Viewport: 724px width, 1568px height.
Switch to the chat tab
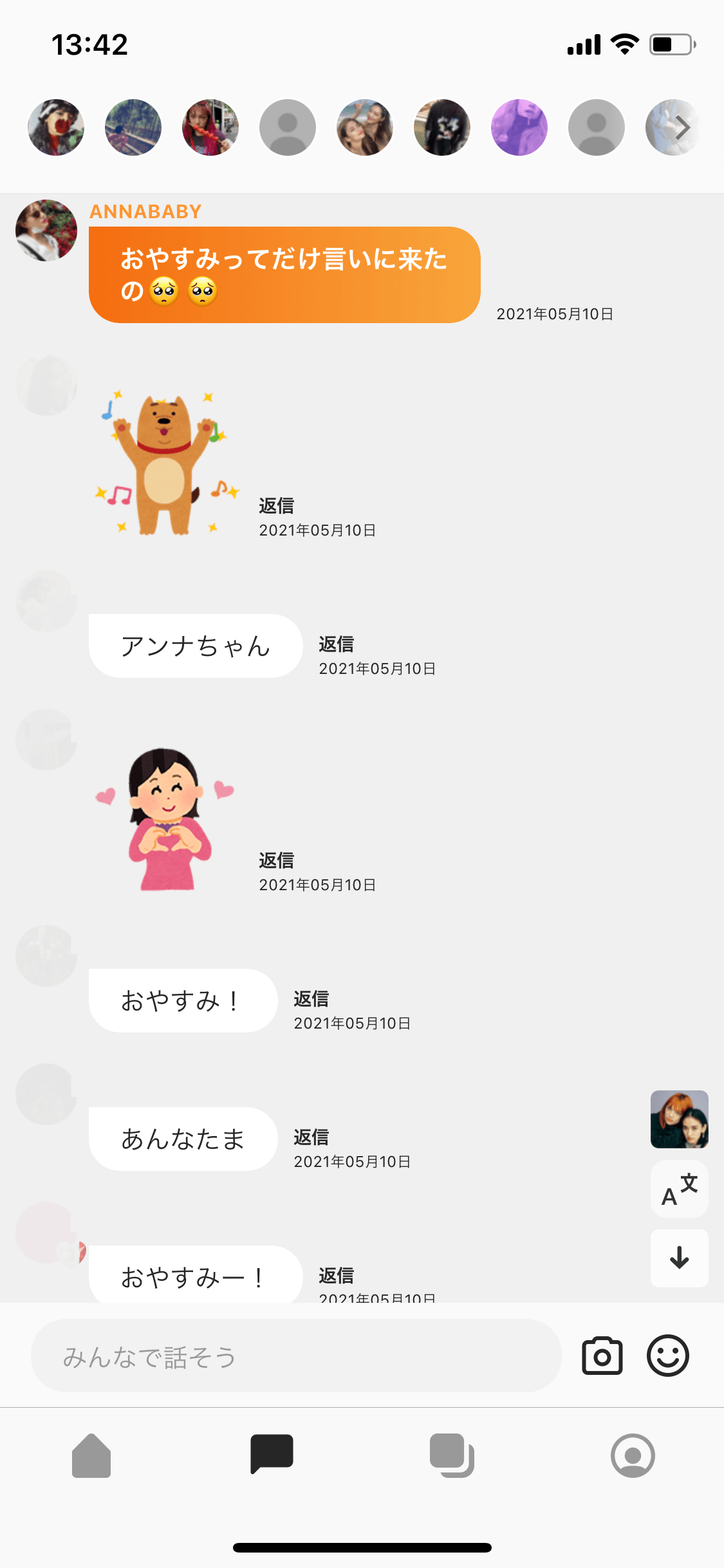click(x=272, y=1454)
